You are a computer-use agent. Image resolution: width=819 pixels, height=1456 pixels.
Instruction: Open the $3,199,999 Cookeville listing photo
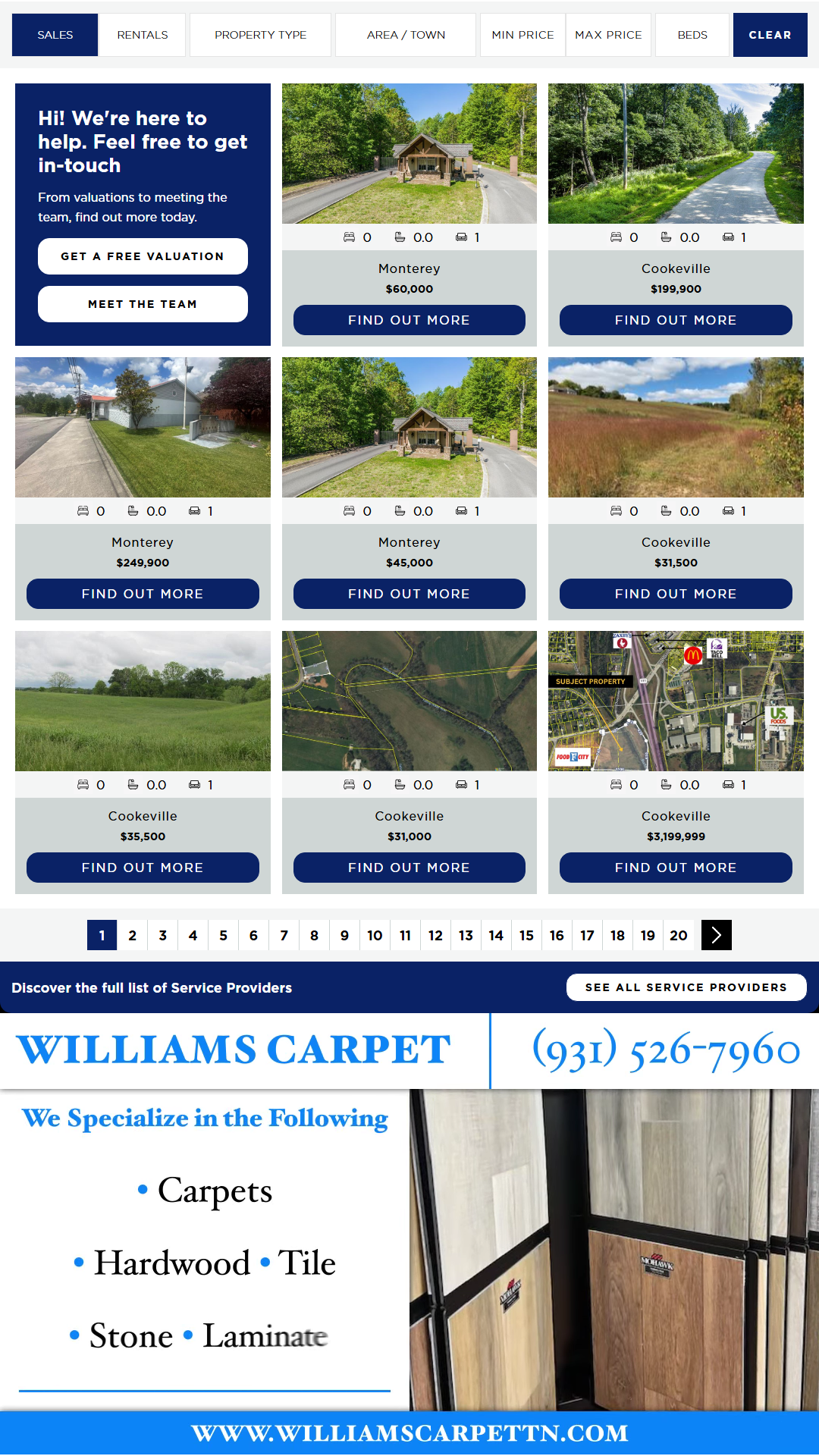tap(676, 701)
